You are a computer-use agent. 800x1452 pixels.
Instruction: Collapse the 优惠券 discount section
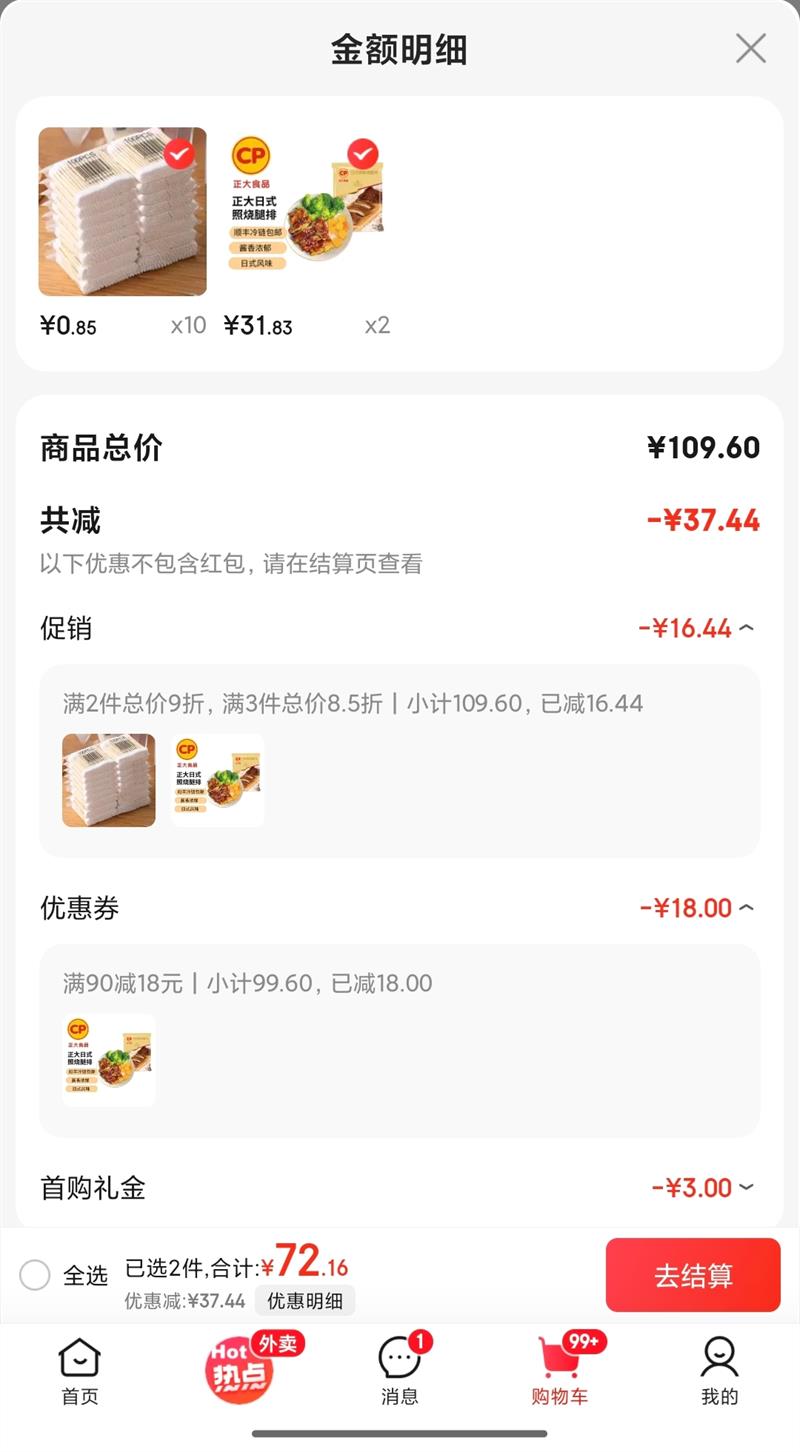pos(746,908)
